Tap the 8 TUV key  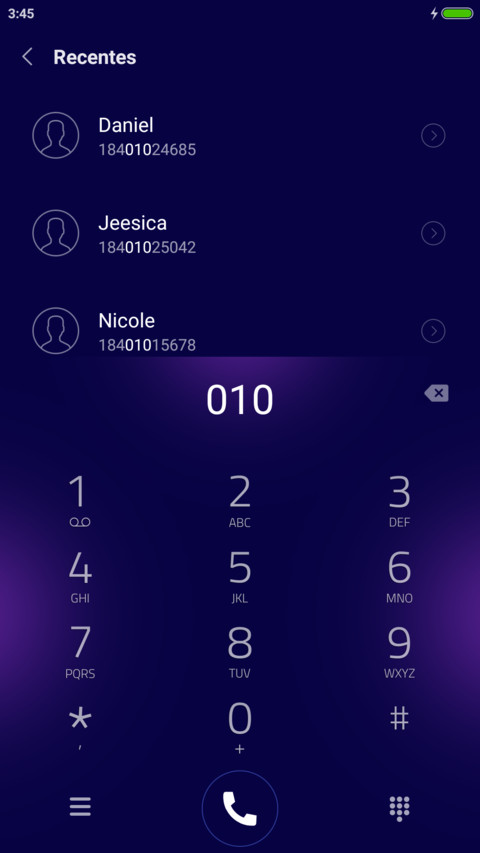[239, 652]
